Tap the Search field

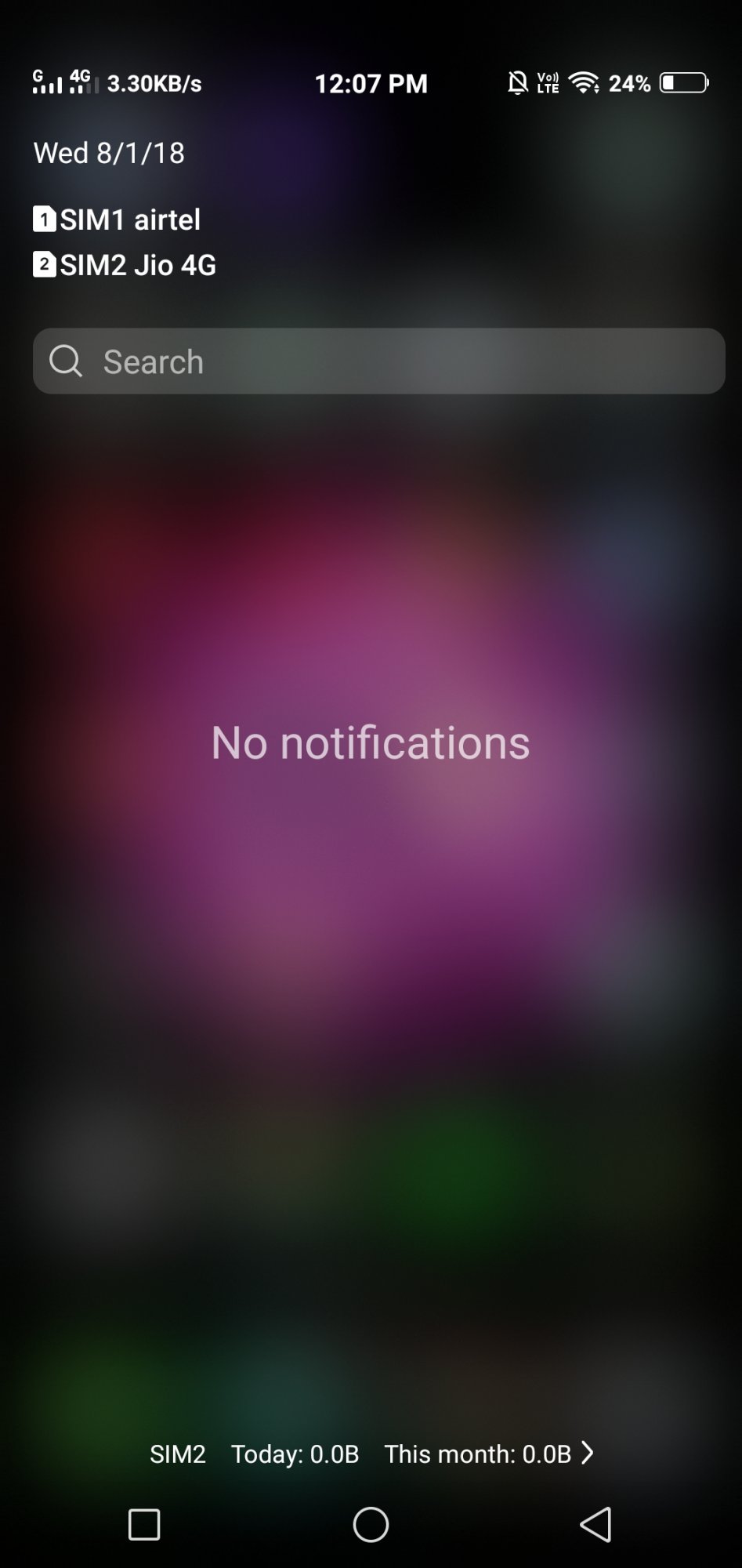378,361
